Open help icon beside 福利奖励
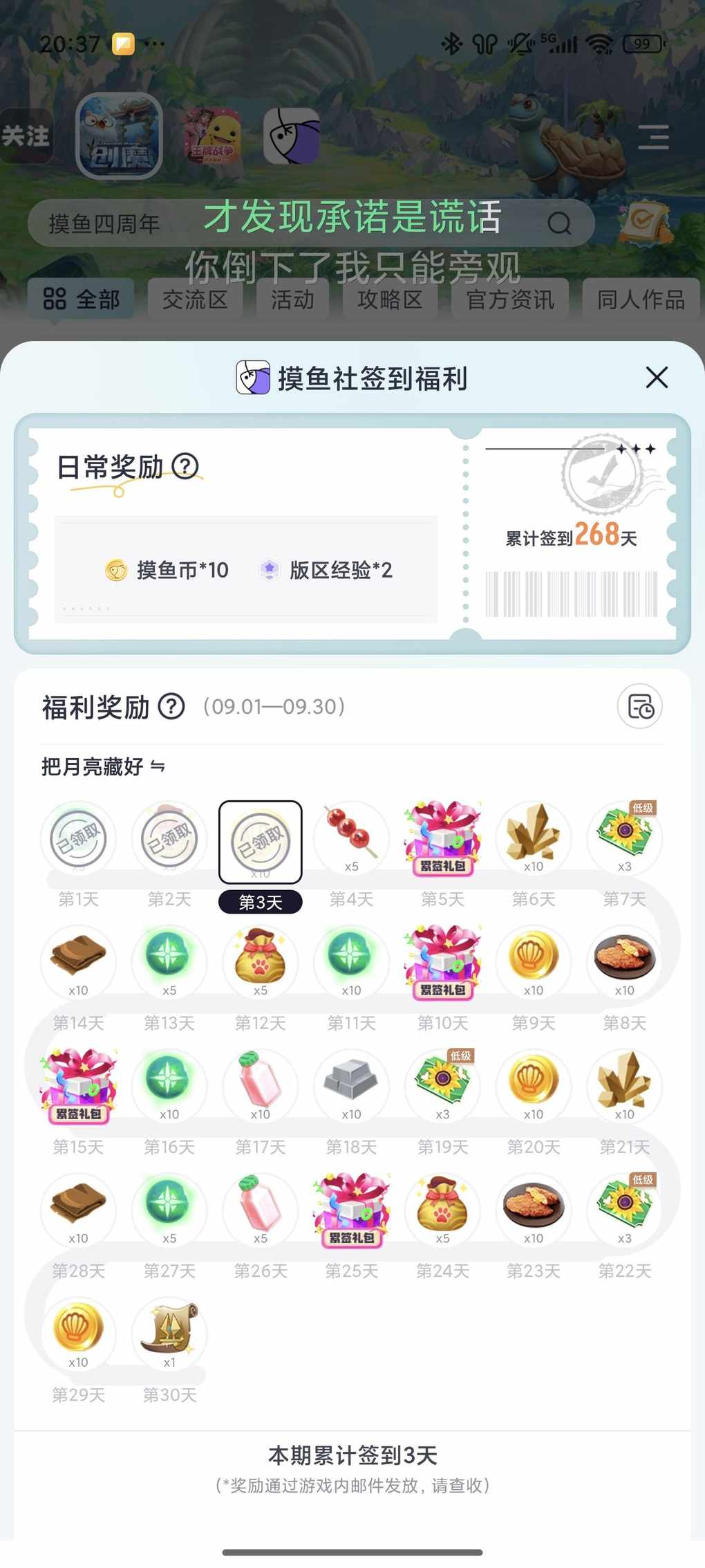 [171, 706]
